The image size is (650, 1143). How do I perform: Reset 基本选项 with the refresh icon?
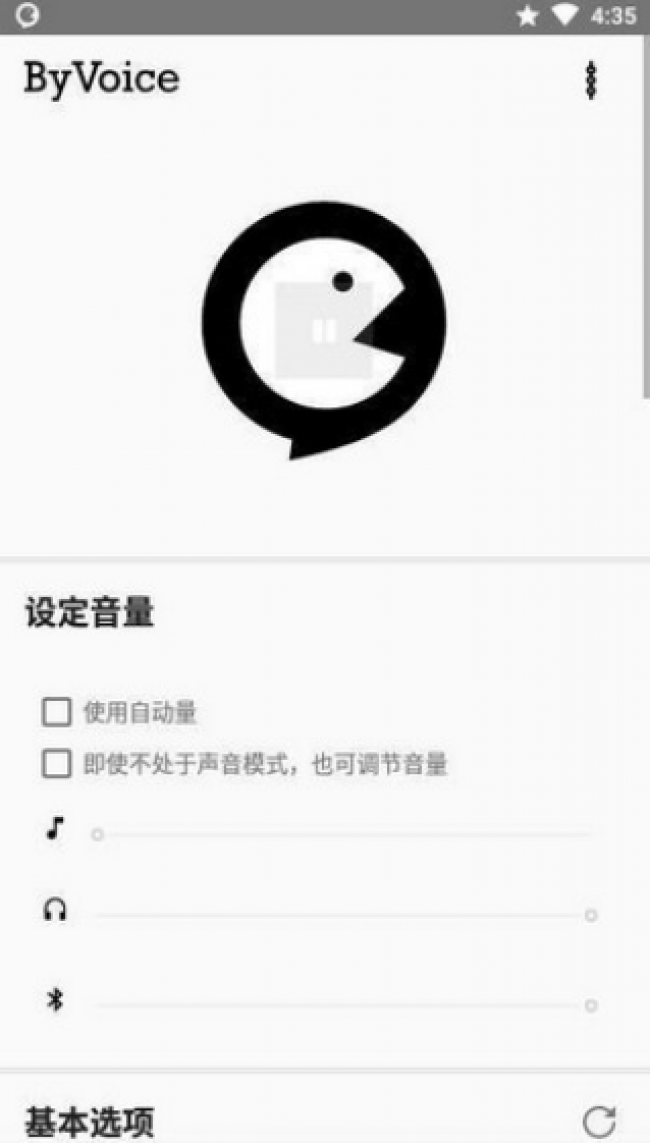pyautogui.click(x=599, y=1121)
